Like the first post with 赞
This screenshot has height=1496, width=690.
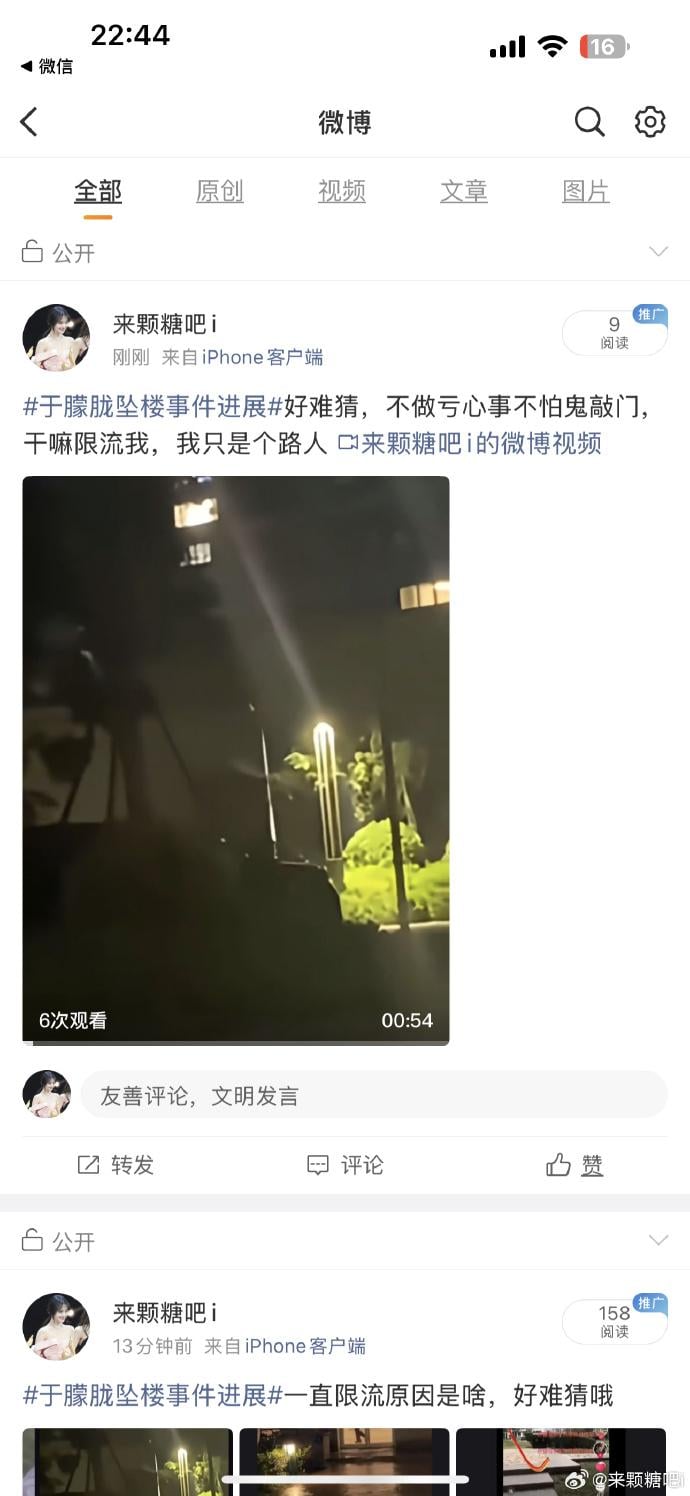click(575, 1165)
